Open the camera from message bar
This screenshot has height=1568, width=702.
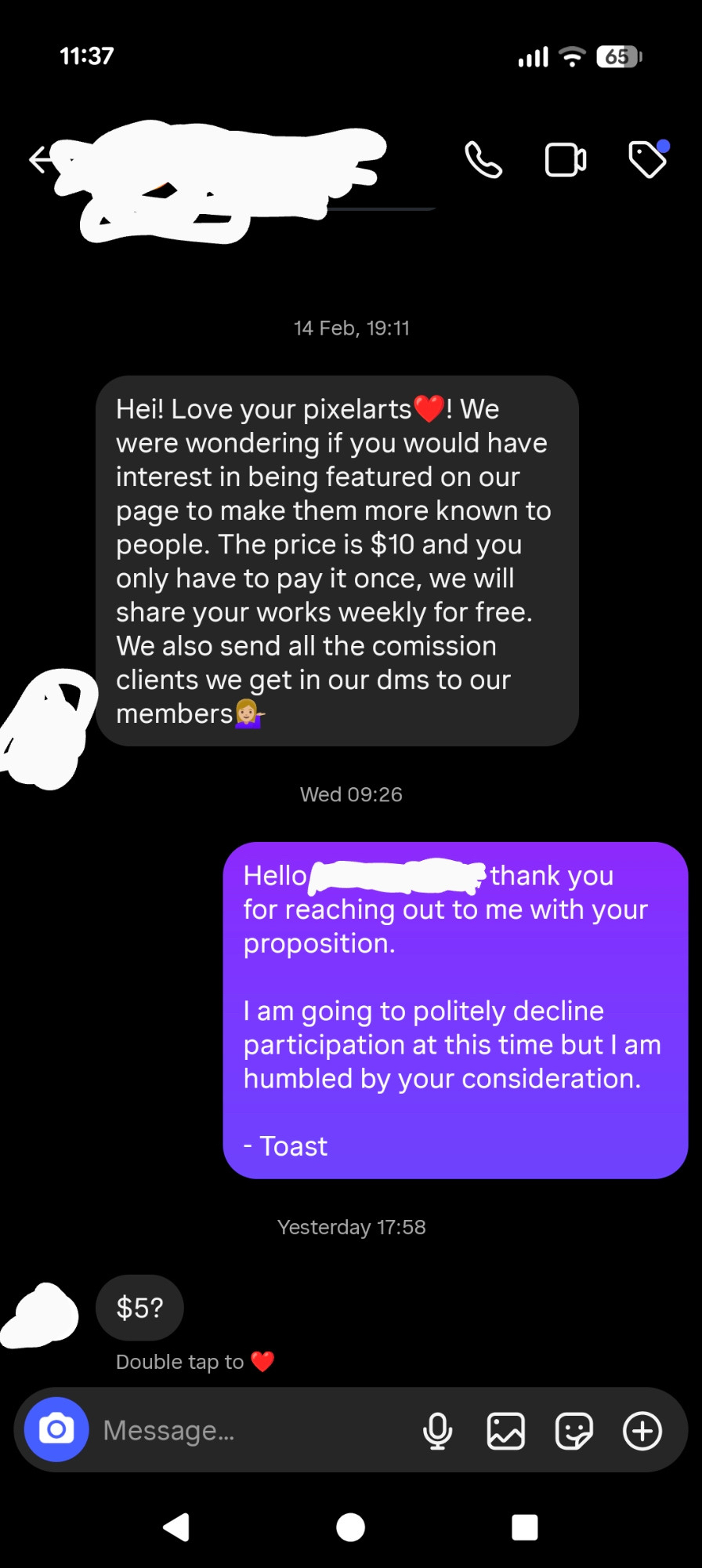pyautogui.click(x=56, y=1429)
